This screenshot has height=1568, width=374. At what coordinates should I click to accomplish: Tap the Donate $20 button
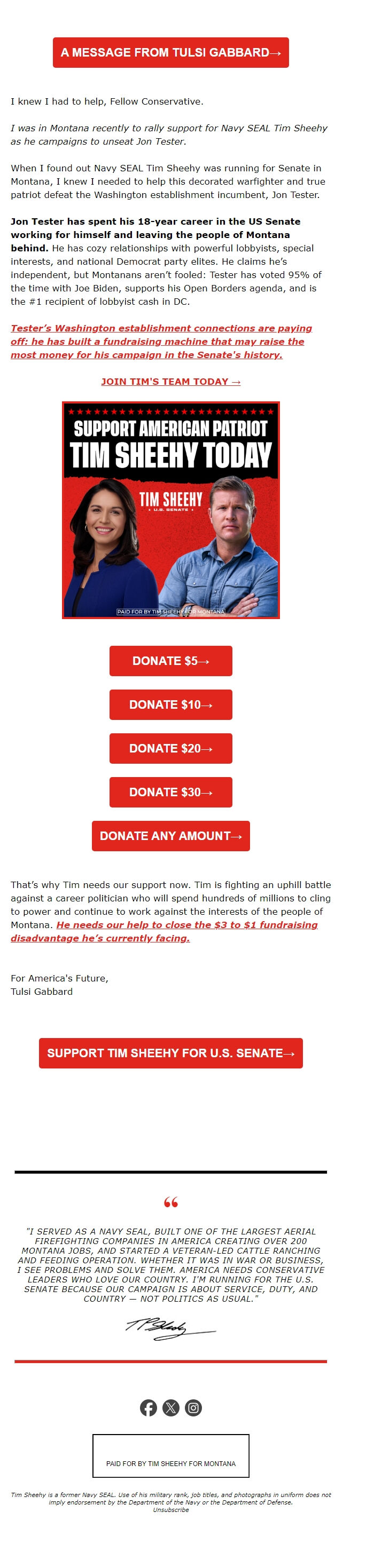(x=170, y=749)
